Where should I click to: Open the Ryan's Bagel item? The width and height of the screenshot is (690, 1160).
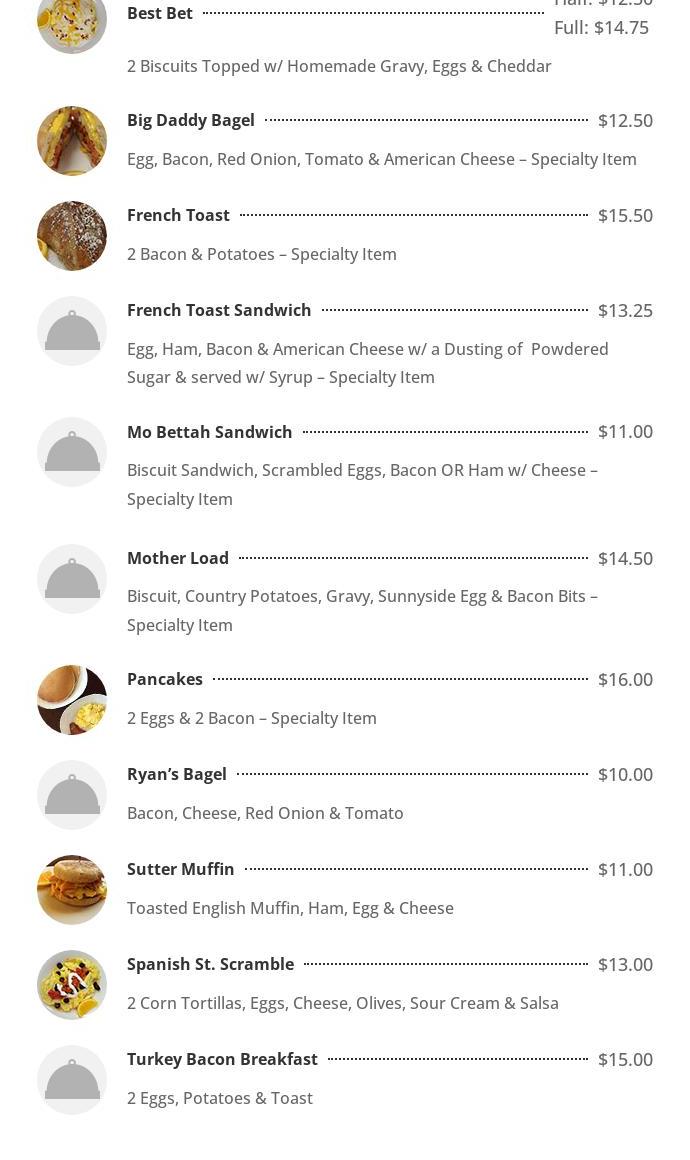pos(177,775)
